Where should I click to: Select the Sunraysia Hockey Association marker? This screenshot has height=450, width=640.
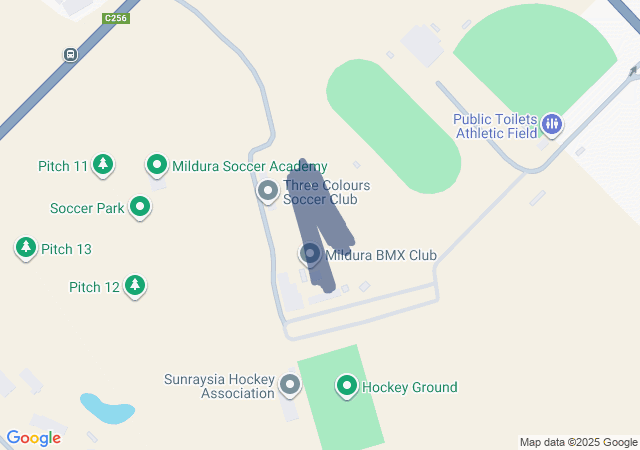(290, 384)
